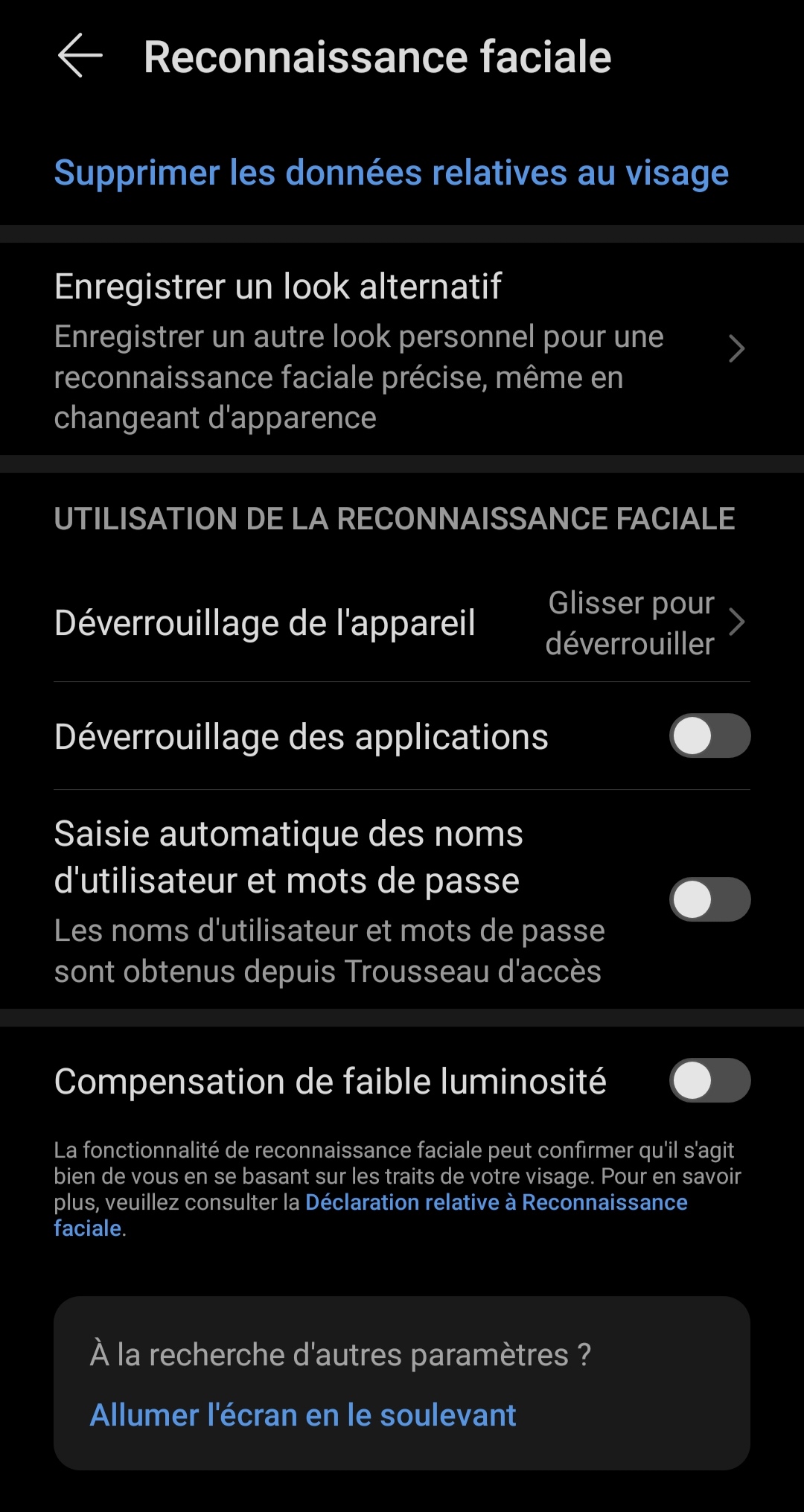Select the alternate look description text
804x1512 pixels.
click(x=357, y=377)
